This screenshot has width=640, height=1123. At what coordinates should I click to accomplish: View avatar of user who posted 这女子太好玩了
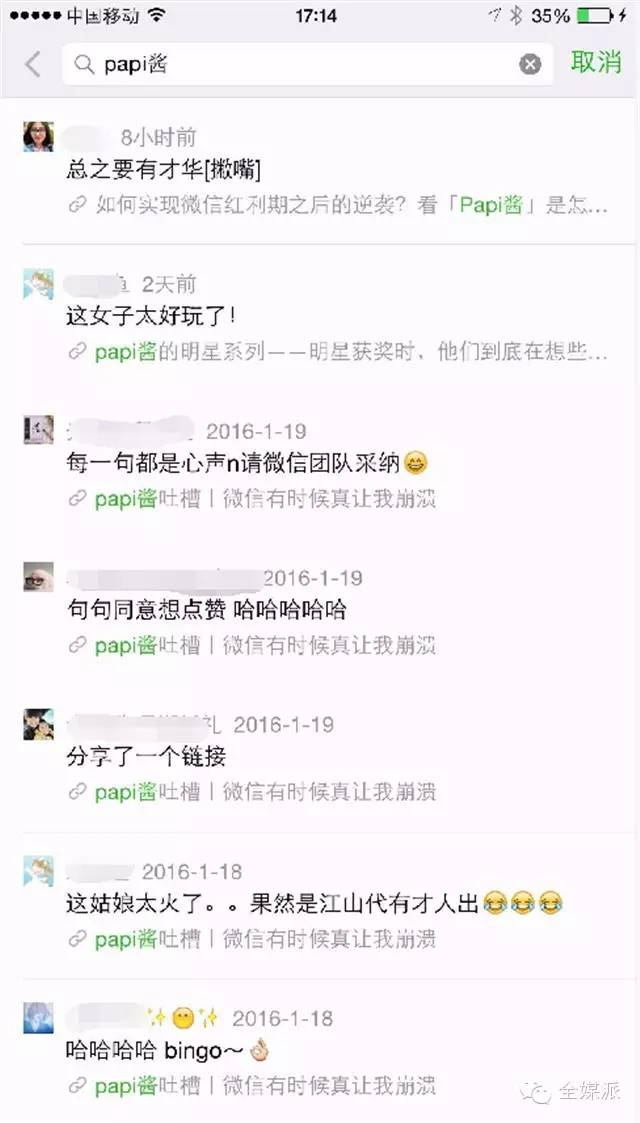point(38,283)
